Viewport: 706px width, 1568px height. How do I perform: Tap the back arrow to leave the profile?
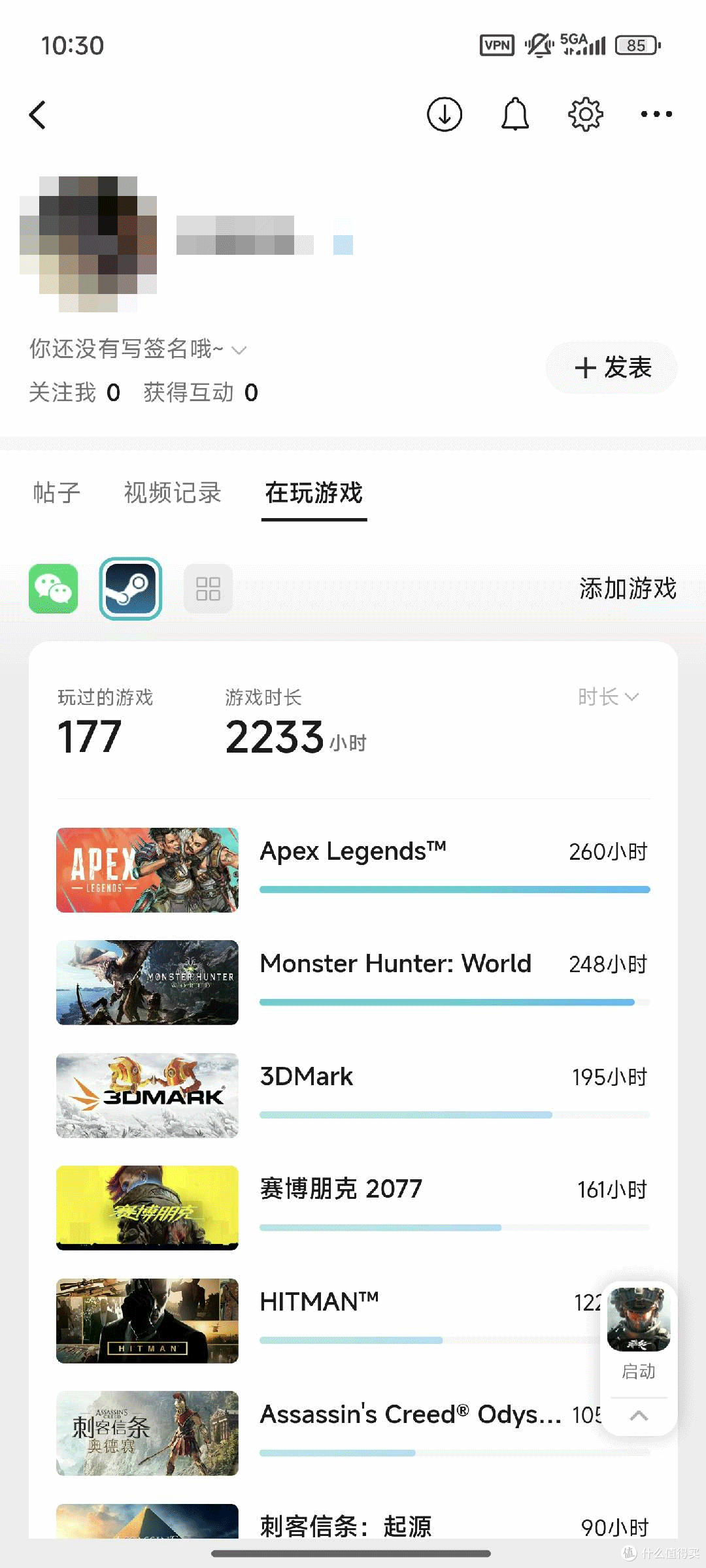tap(37, 113)
